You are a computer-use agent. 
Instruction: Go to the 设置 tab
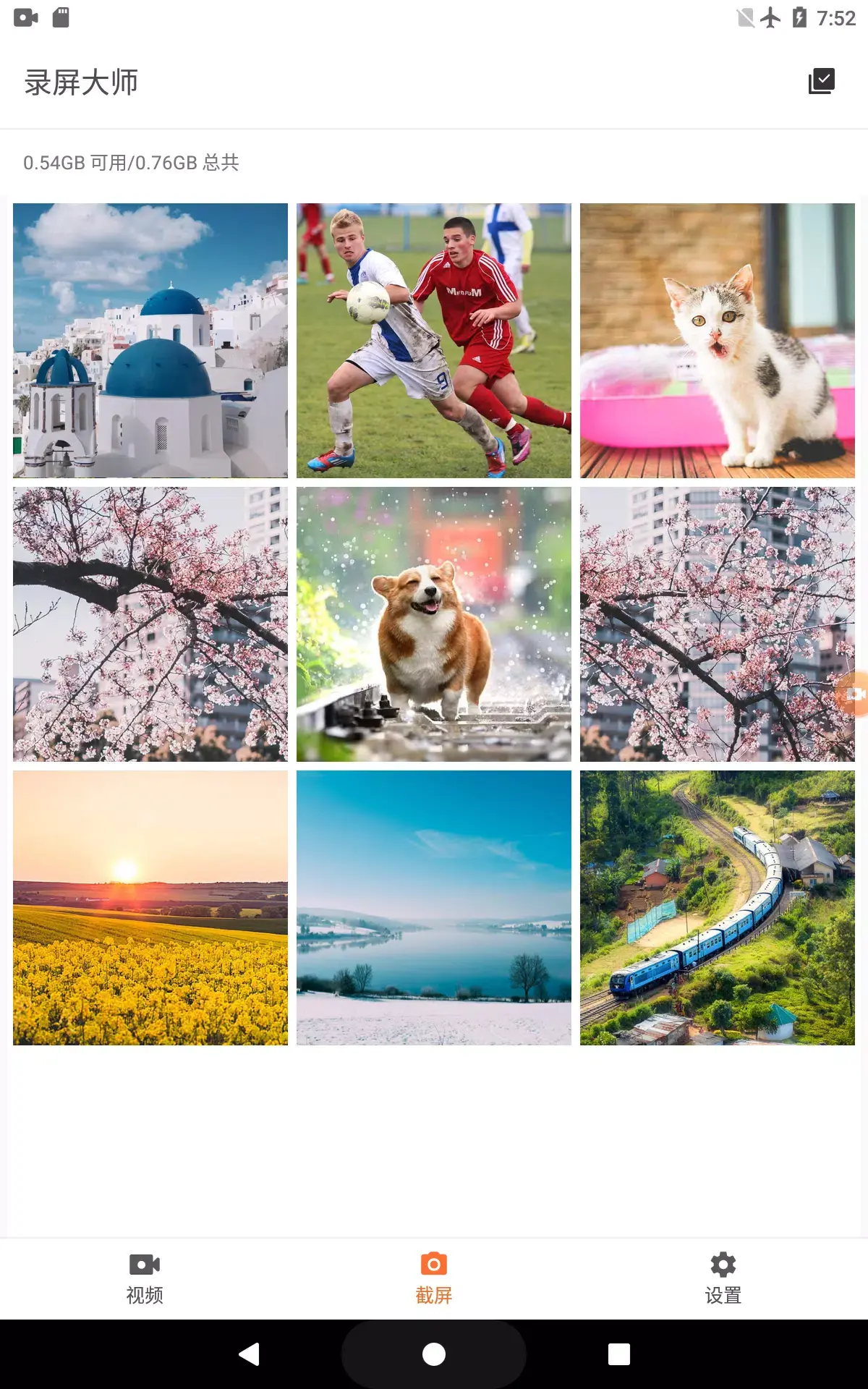pos(723,1278)
